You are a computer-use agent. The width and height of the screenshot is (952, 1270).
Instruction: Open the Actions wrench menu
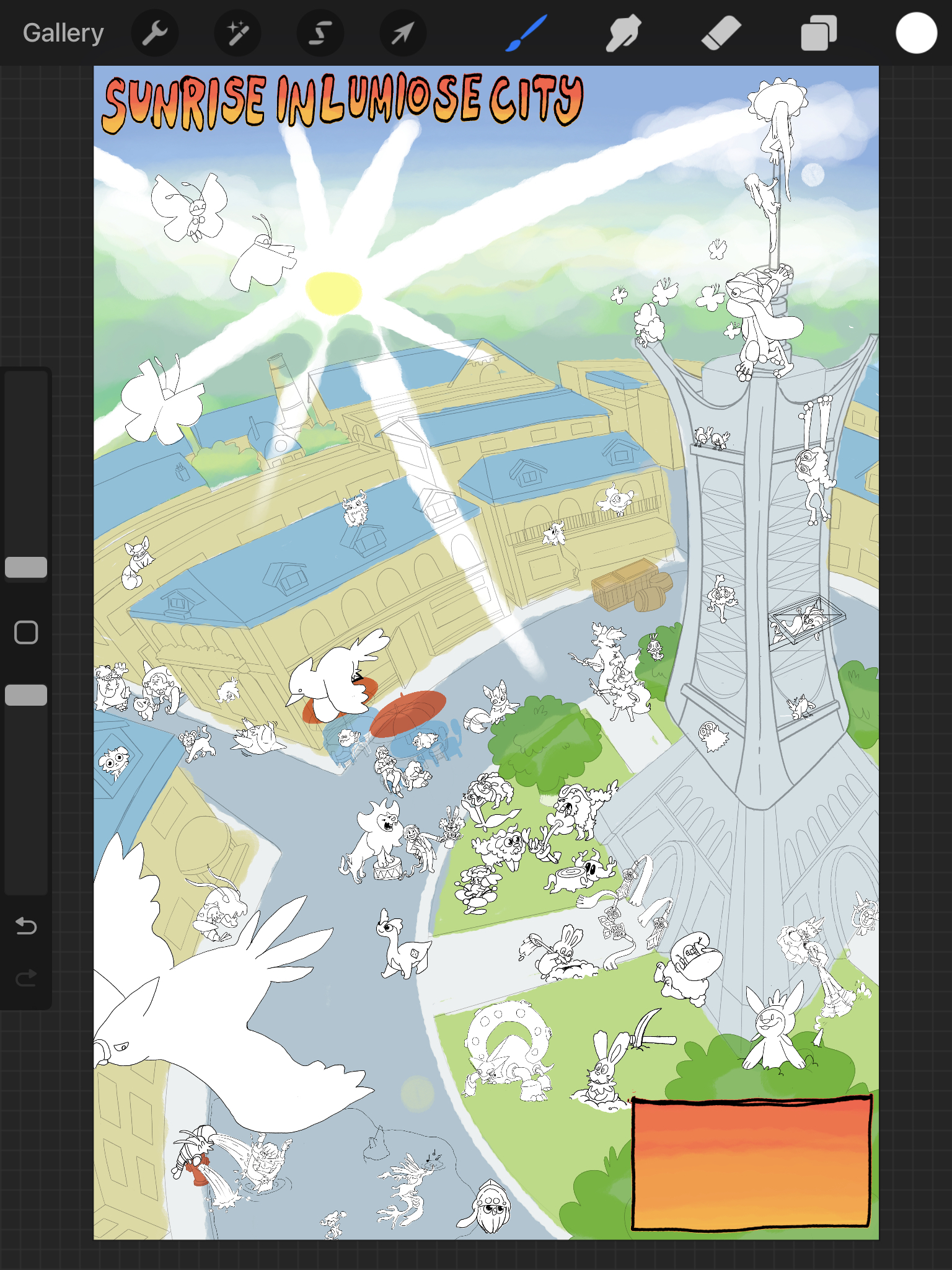[x=155, y=33]
